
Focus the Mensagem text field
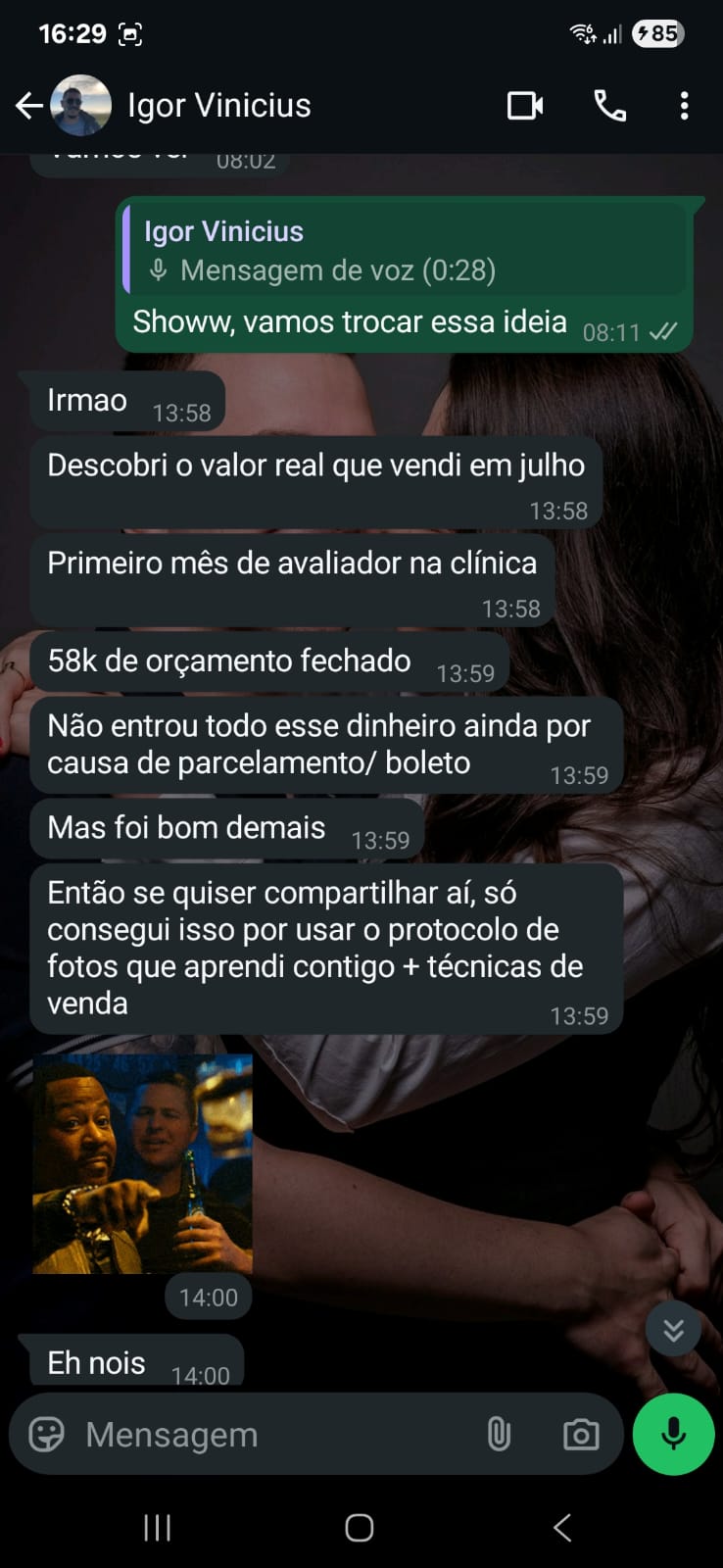coord(274,1435)
